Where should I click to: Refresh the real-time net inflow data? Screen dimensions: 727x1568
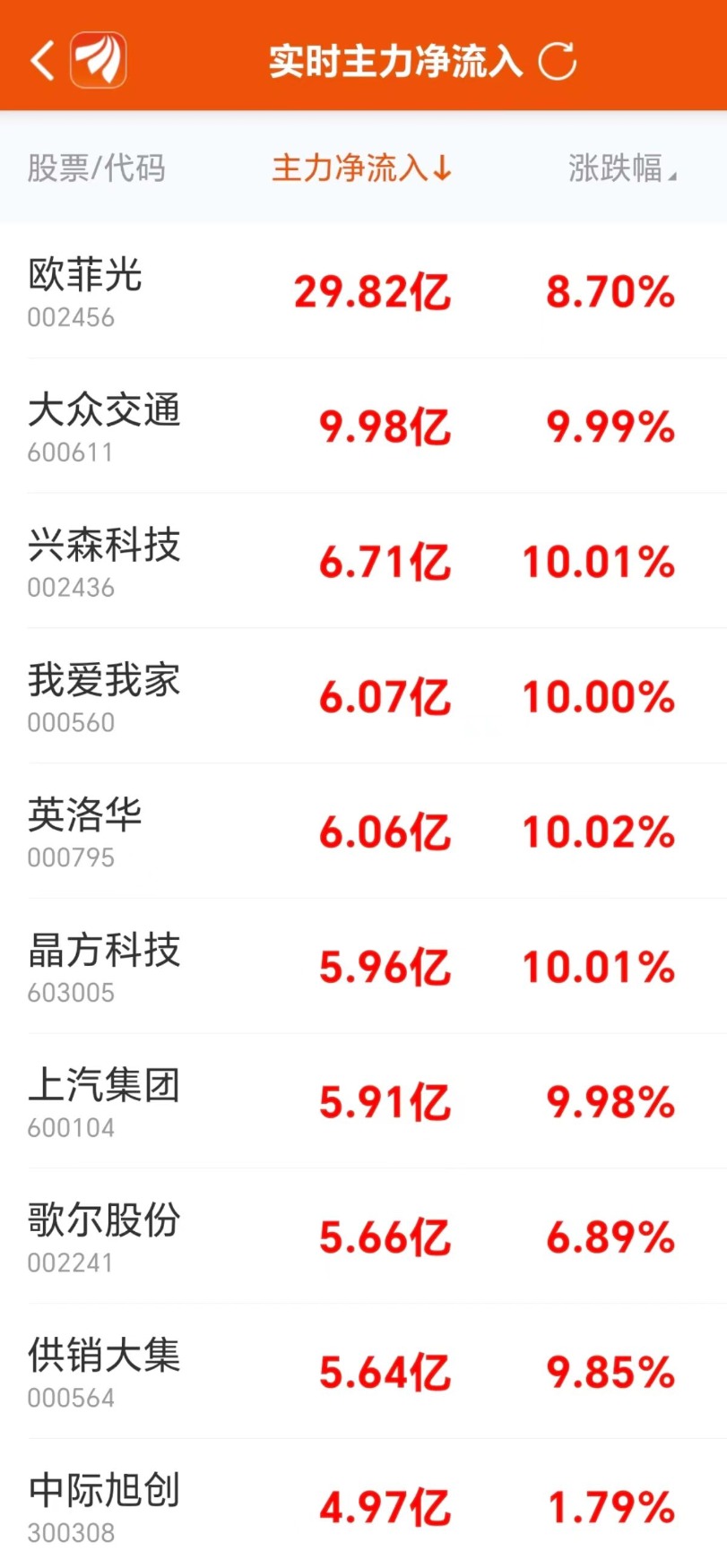557,61
